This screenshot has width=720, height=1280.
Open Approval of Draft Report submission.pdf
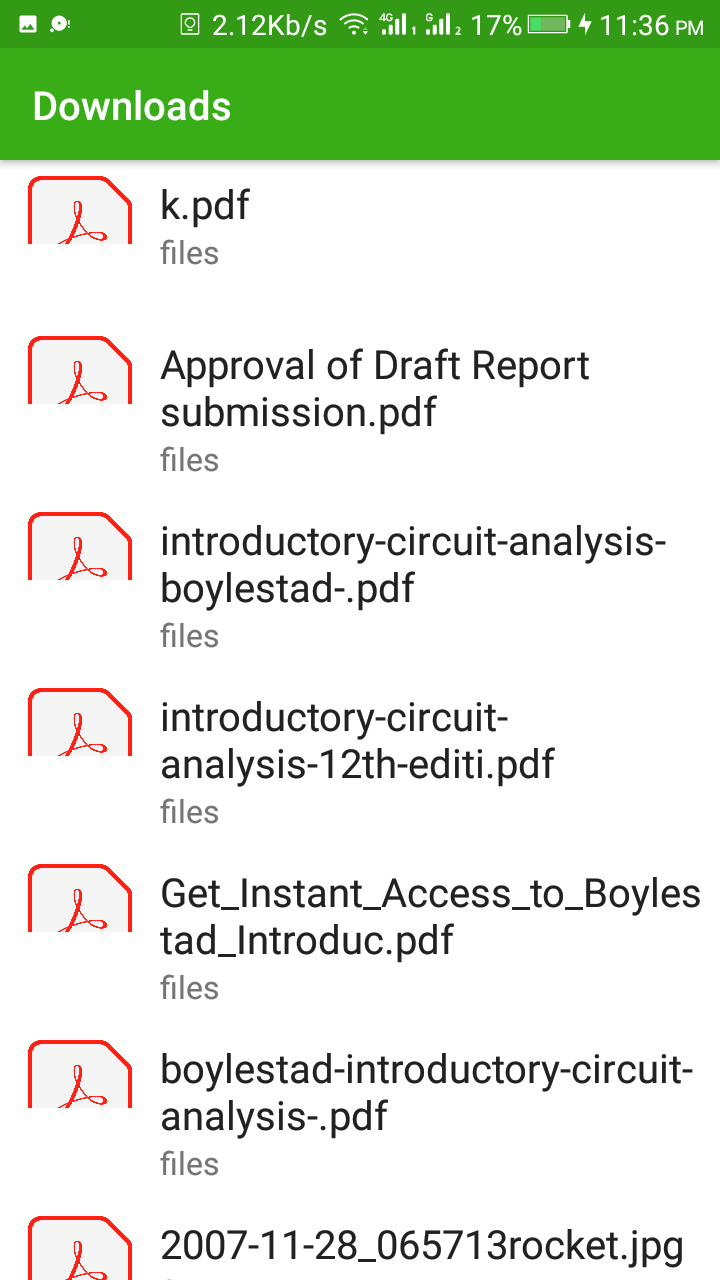[360, 408]
